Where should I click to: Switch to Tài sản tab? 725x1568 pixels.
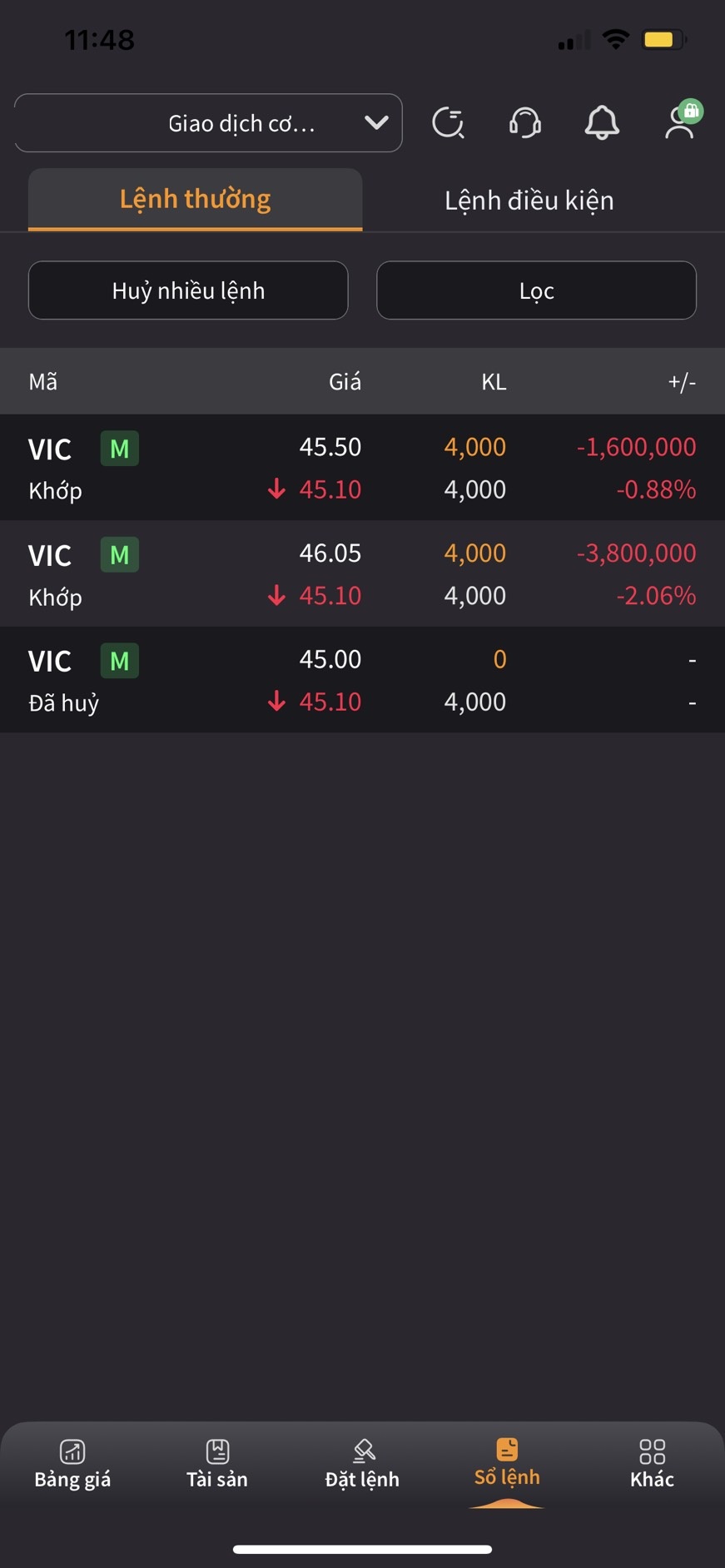tap(217, 1463)
